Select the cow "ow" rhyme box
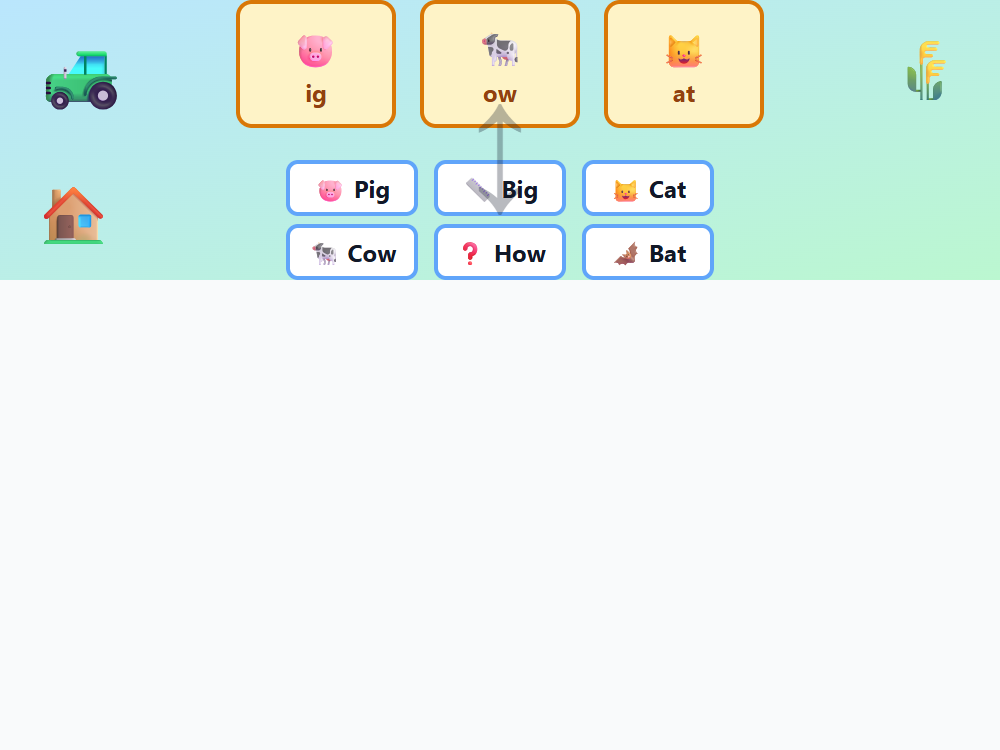The image size is (1000, 750). 500,65
